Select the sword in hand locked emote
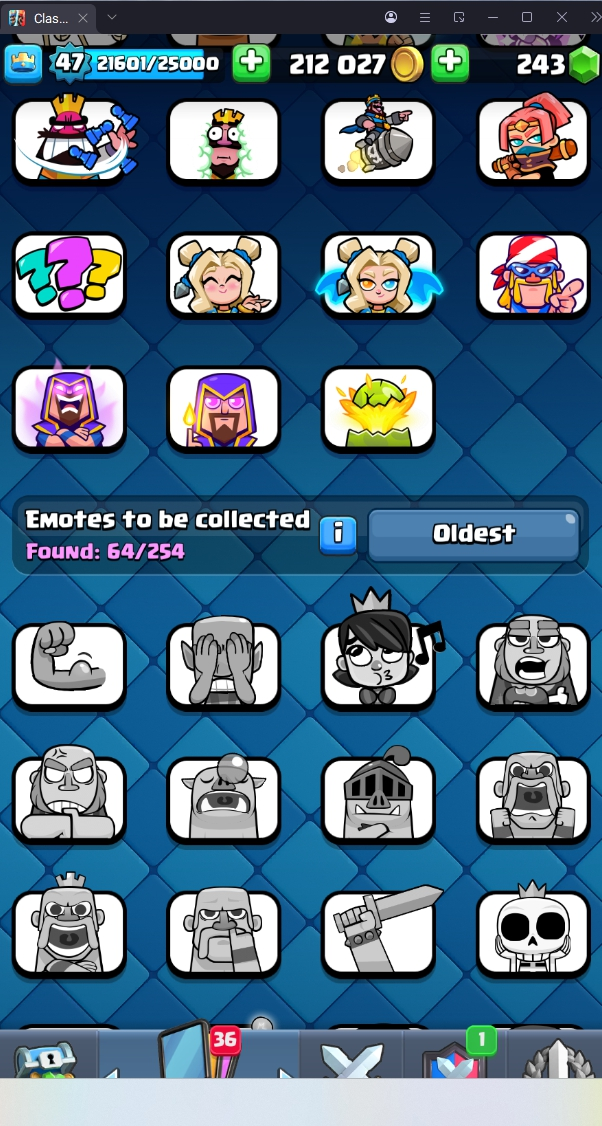This screenshot has height=1126, width=602. click(378, 931)
